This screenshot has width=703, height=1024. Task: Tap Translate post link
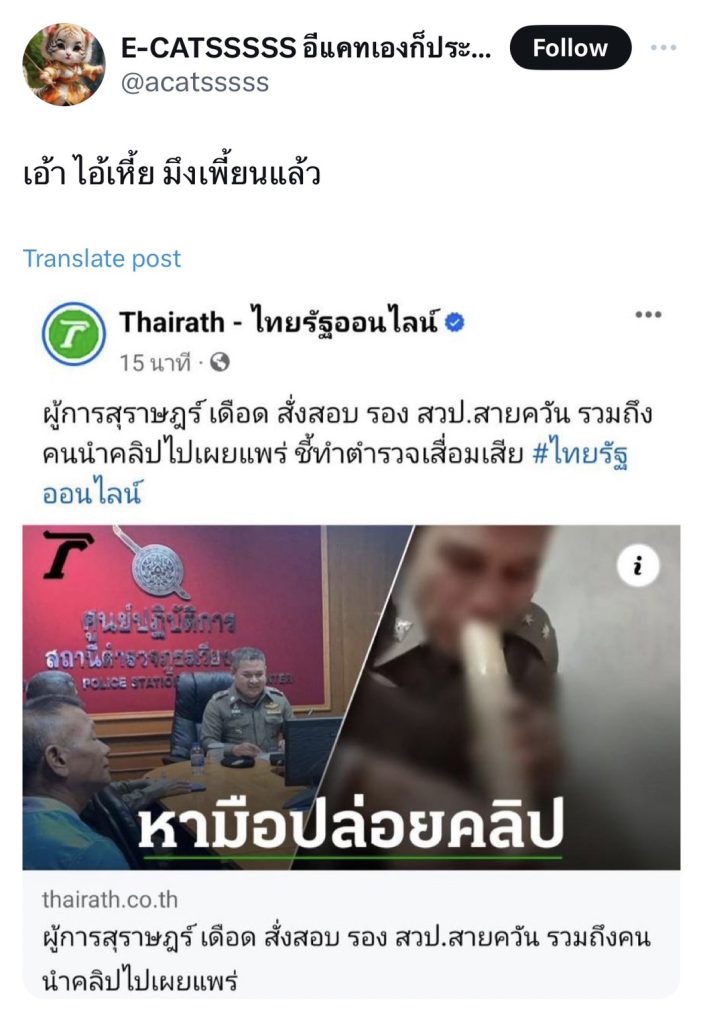tap(102, 258)
